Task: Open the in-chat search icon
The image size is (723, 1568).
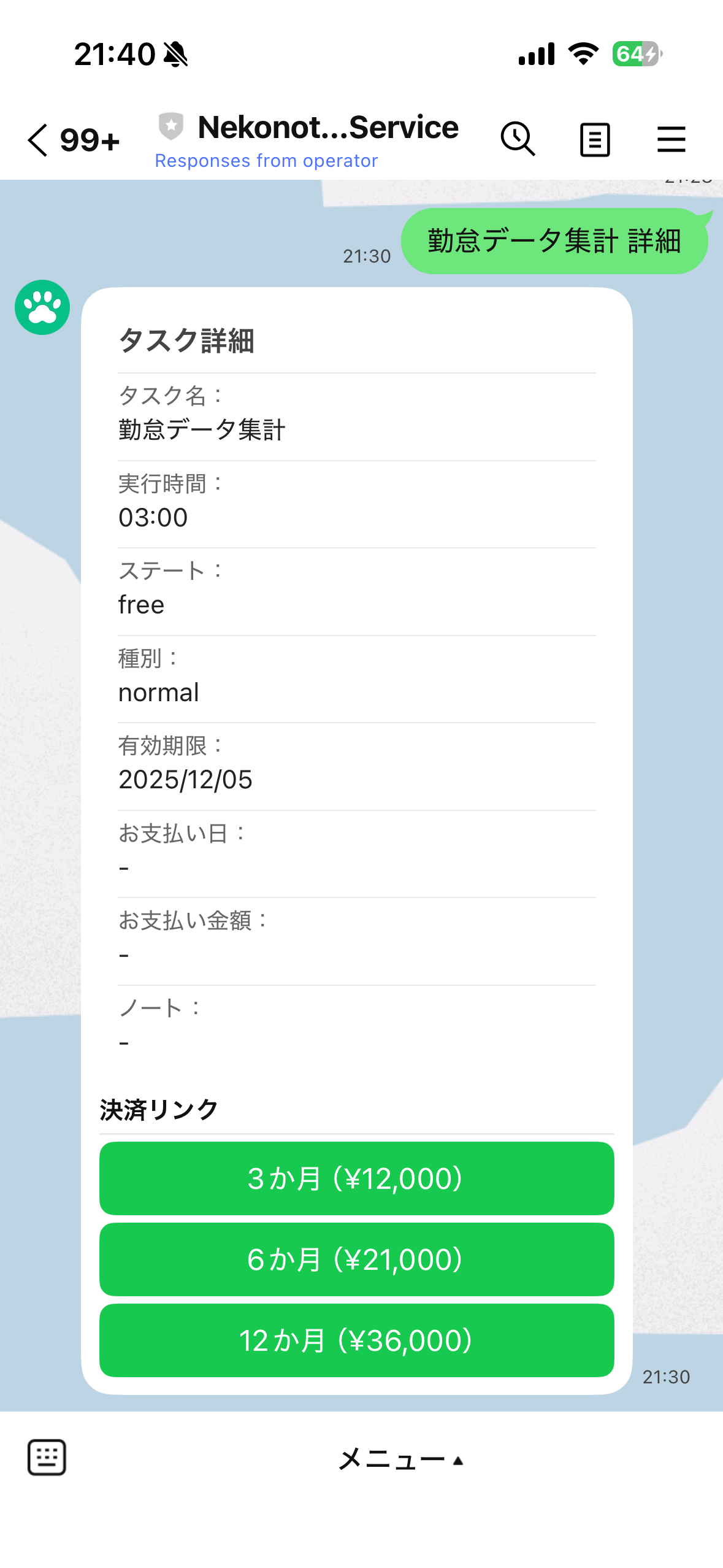Action: (518, 139)
